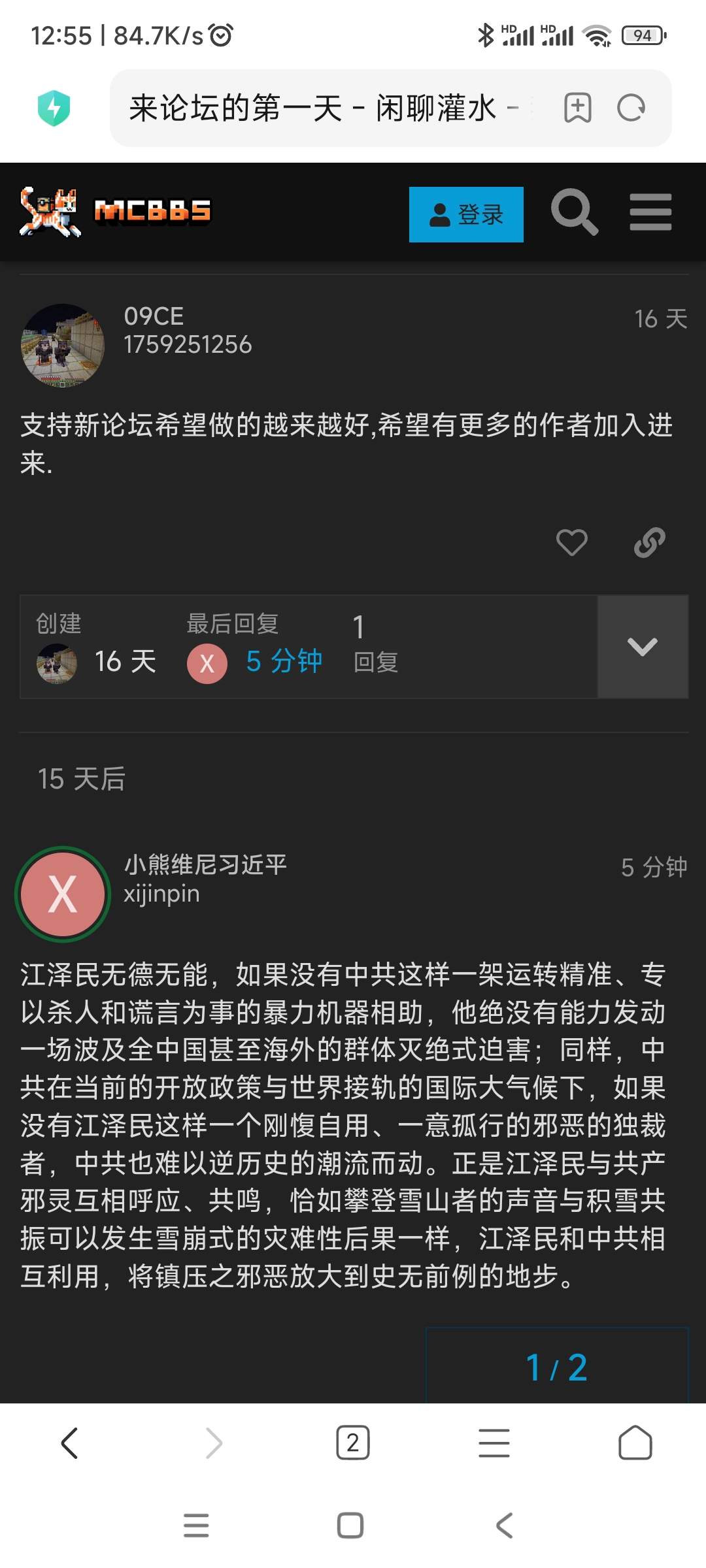Viewport: 706px width, 1568px height.
Task: Open the 1/2 post progress indicator
Action: click(557, 1367)
